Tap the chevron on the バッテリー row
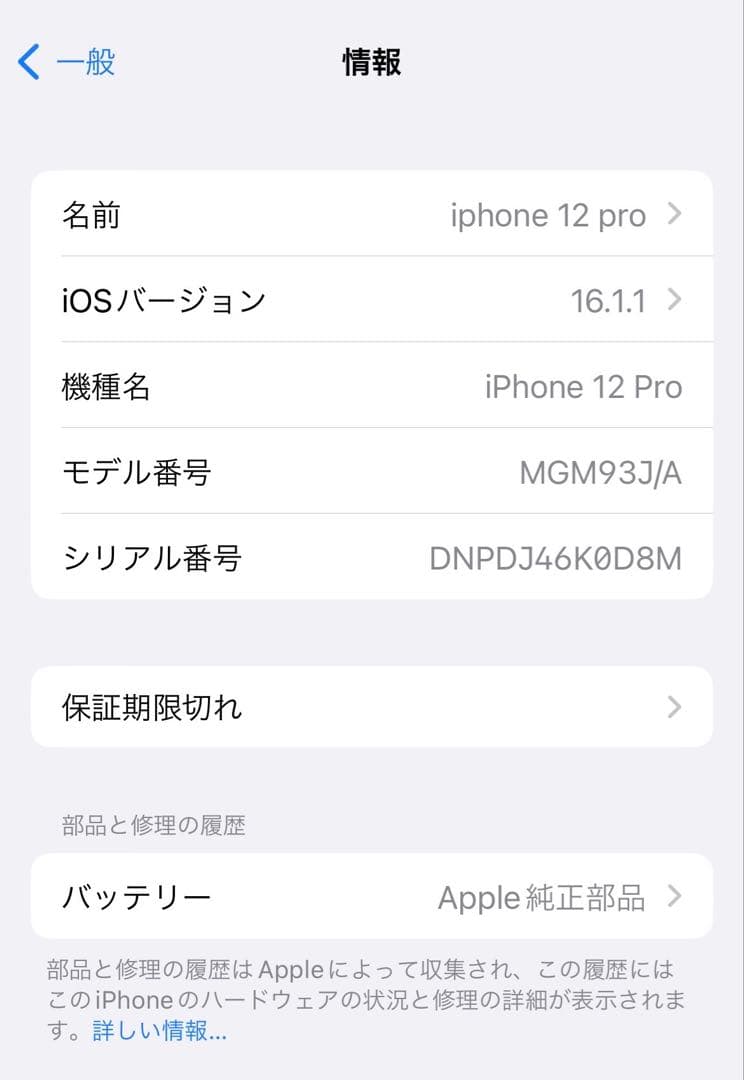This screenshot has height=1080, width=744. 674,897
